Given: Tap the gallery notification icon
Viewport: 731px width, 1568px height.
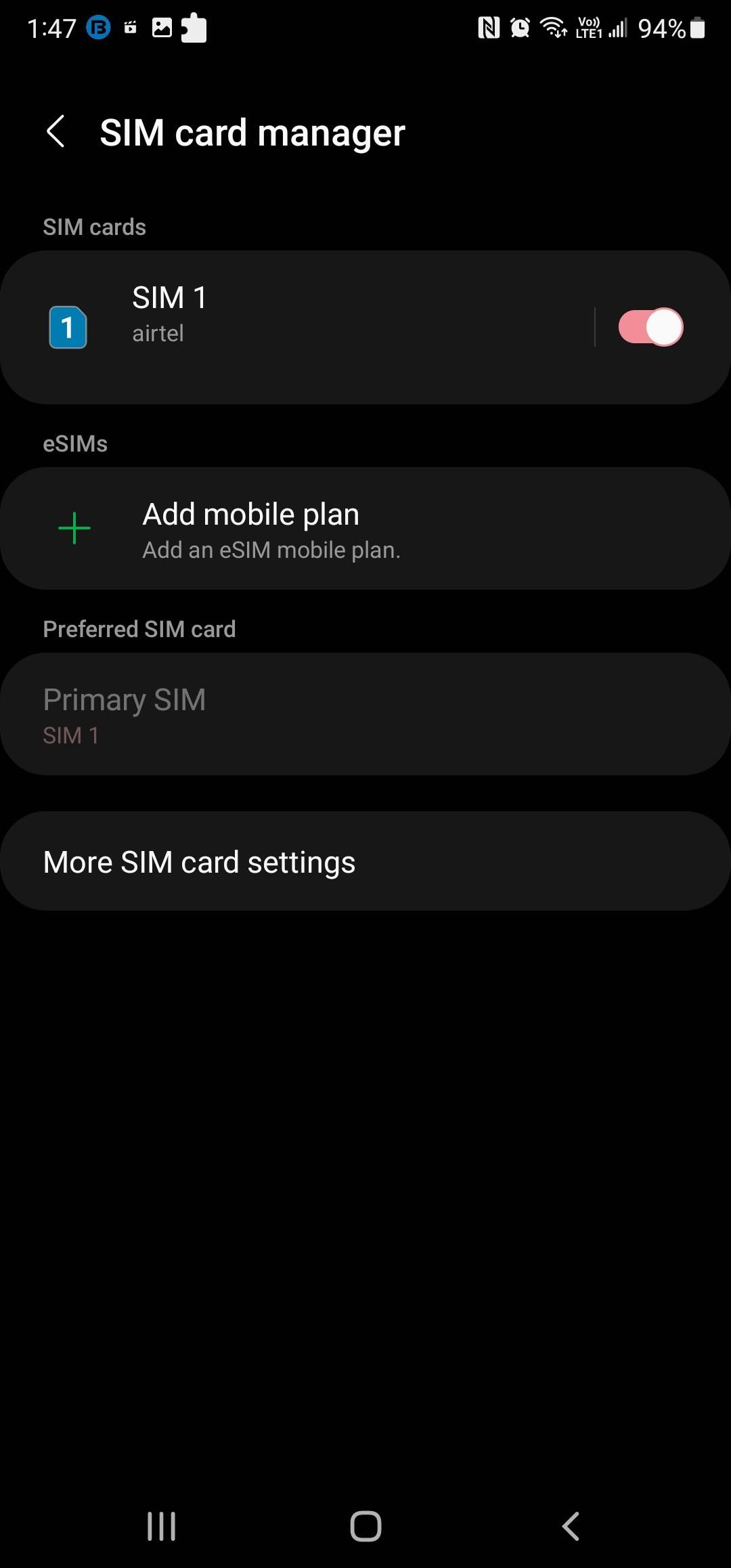Looking at the screenshot, I should click(160, 27).
